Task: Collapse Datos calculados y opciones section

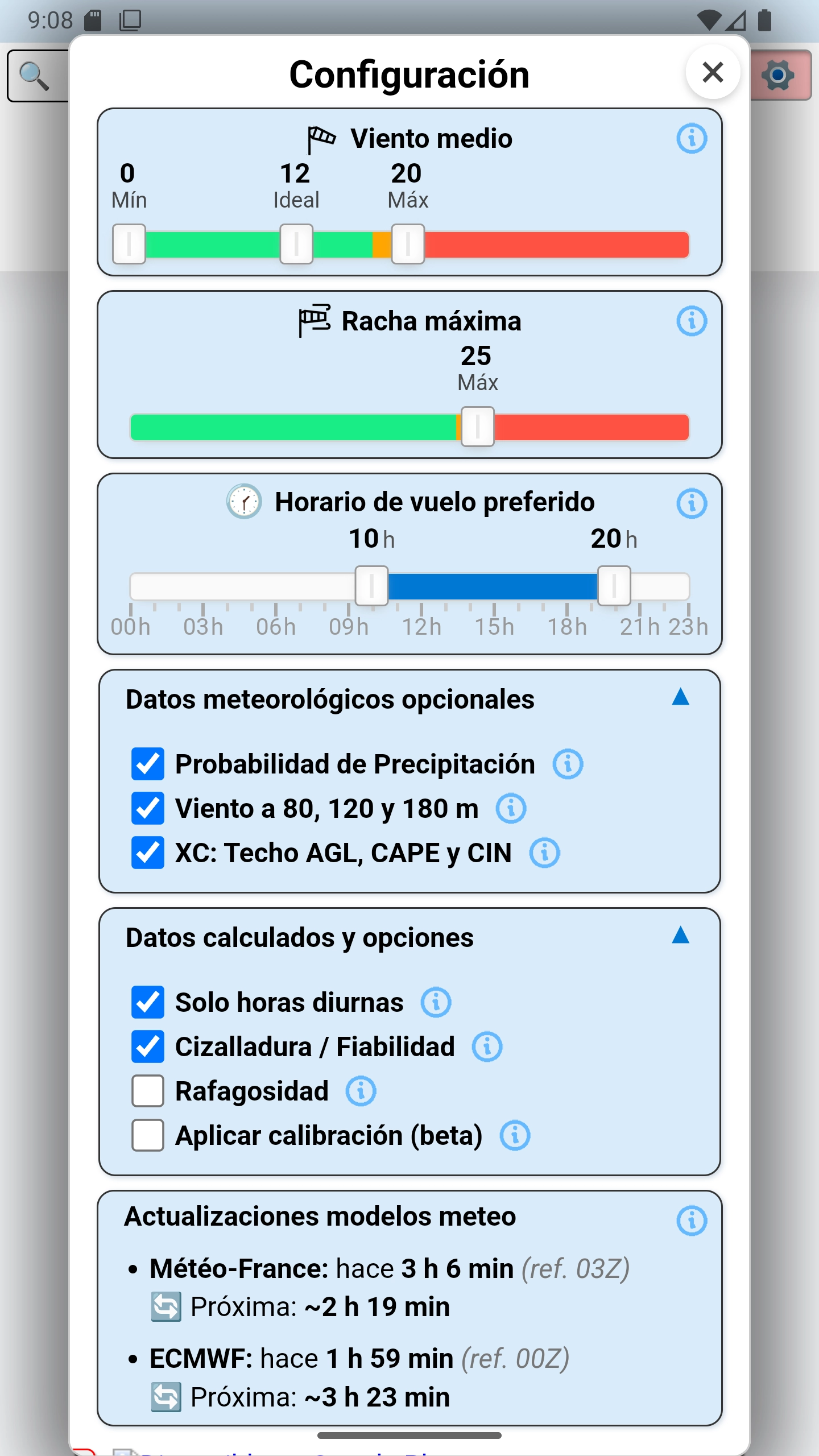Action: (680, 936)
